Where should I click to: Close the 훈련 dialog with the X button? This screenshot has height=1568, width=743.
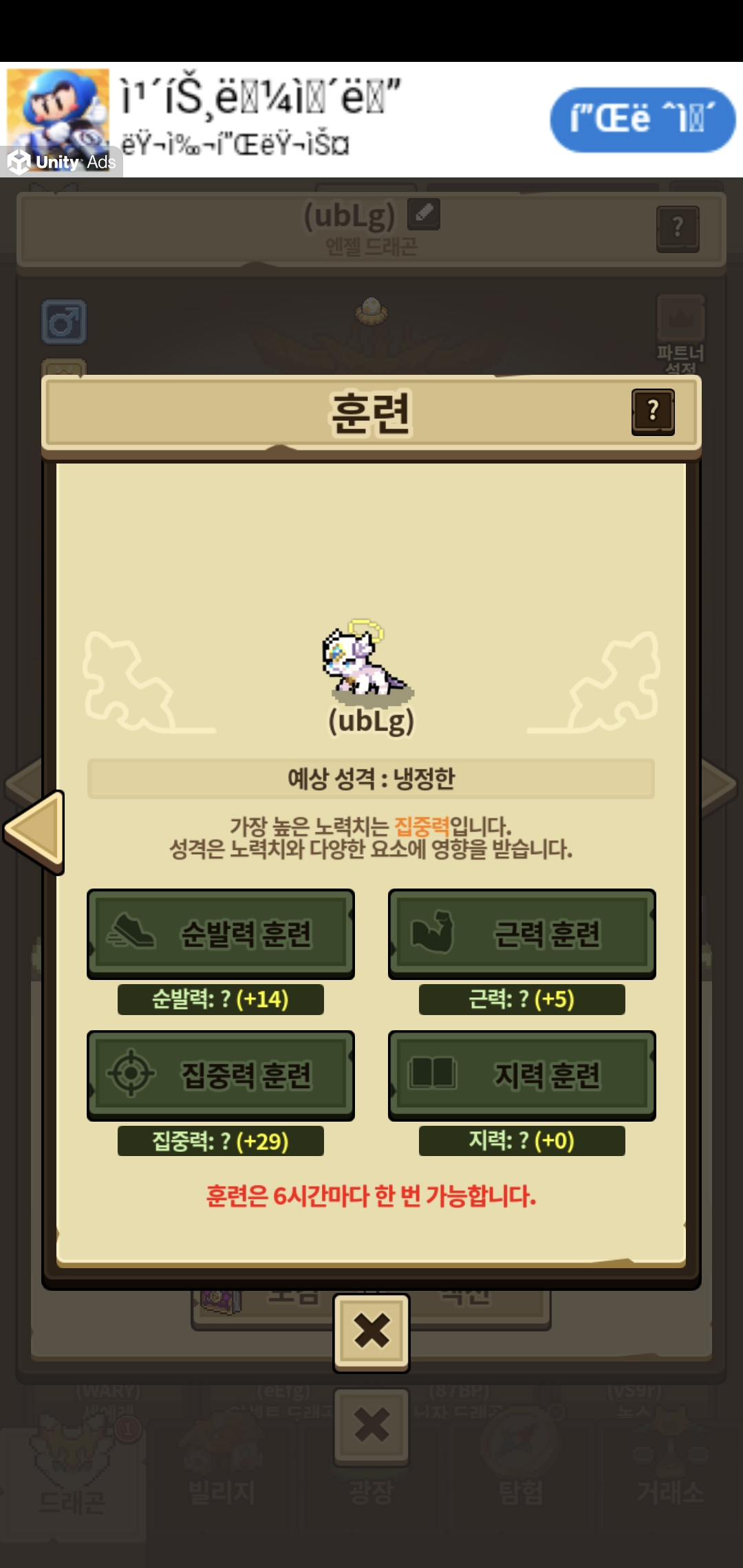[x=371, y=1332]
